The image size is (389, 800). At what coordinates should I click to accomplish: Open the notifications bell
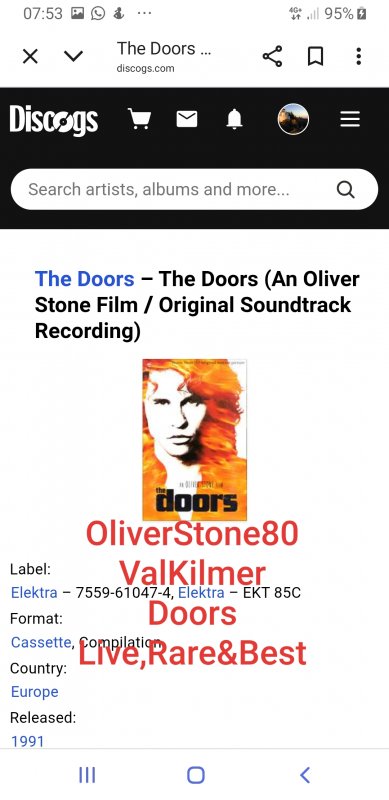coord(234,119)
